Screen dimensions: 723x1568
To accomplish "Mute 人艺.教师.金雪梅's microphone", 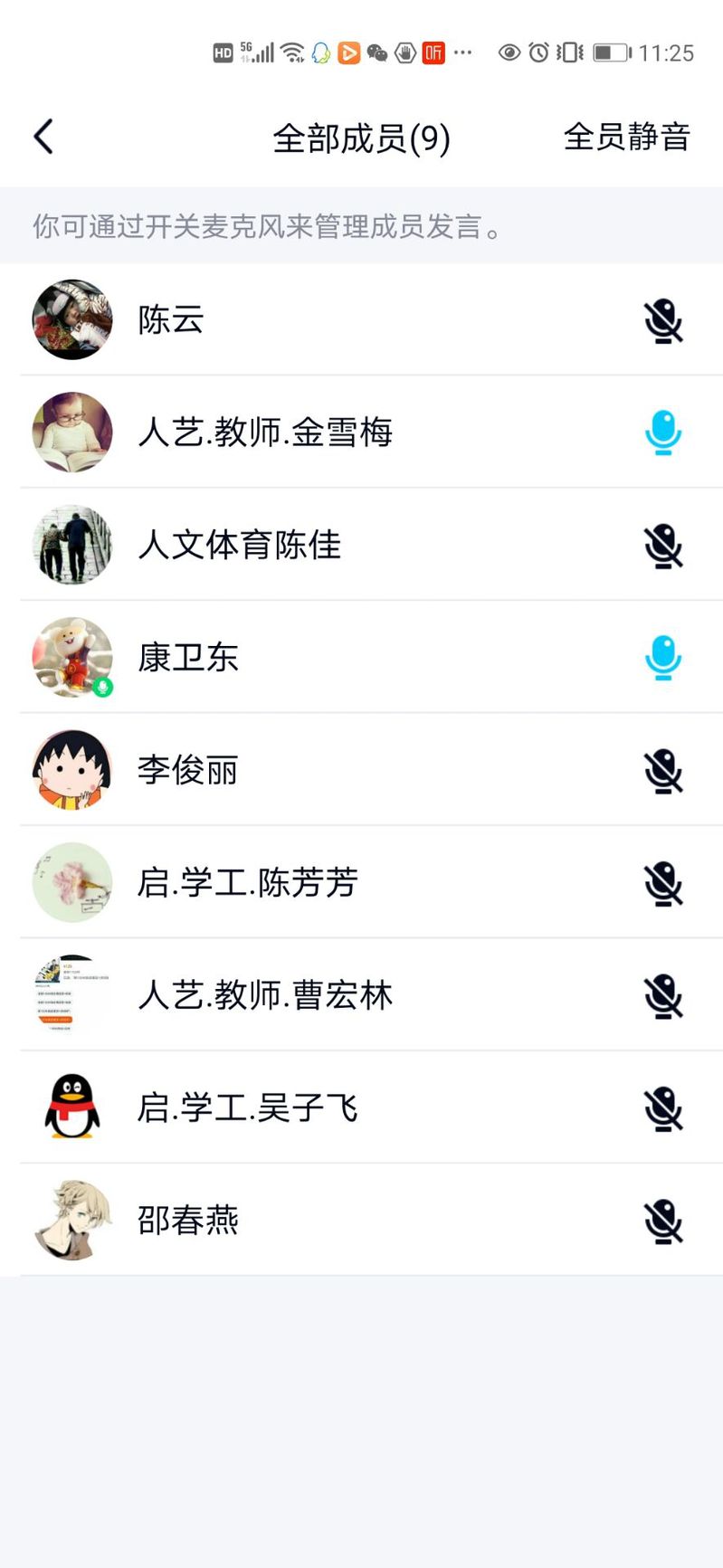I will (663, 432).
